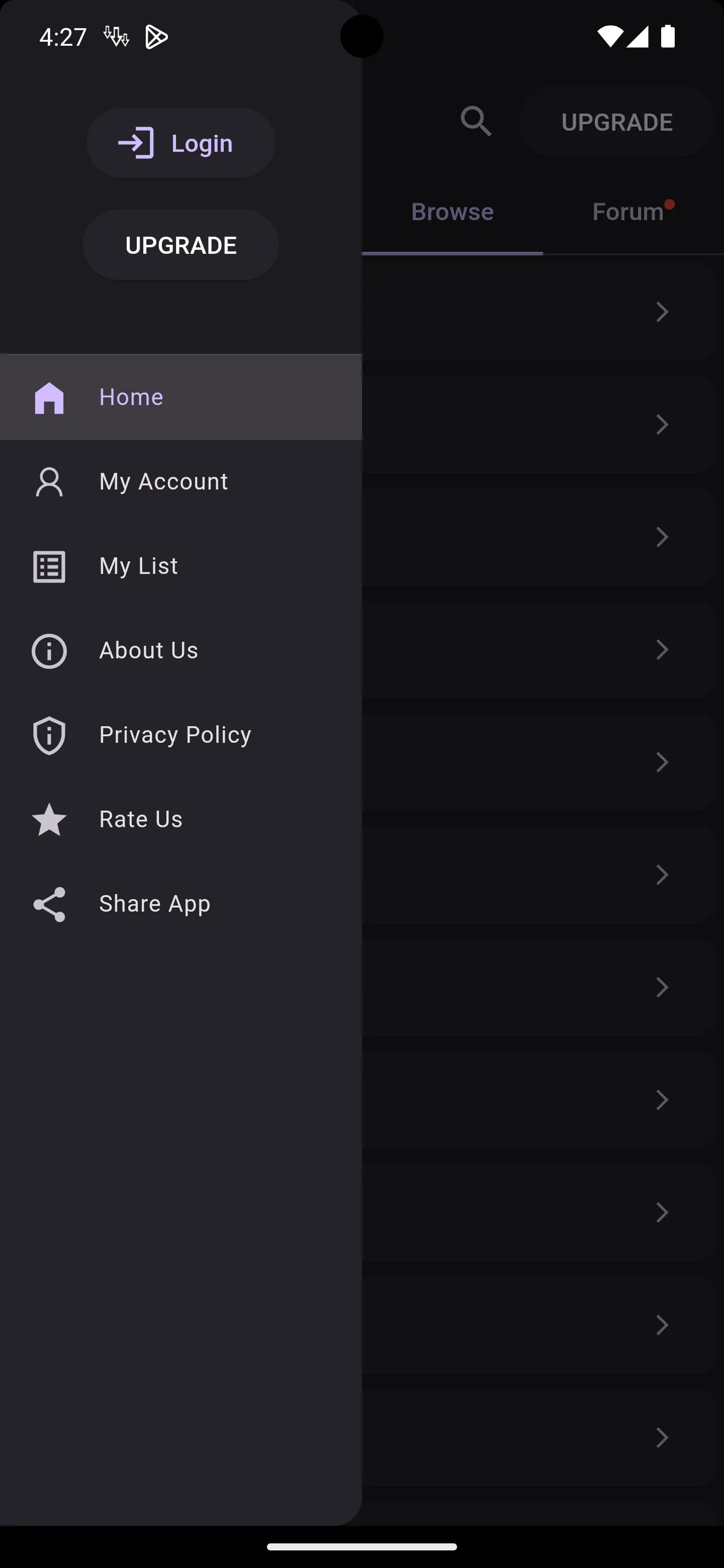Click the My Account person icon
The width and height of the screenshot is (724, 1568).
coord(49,481)
